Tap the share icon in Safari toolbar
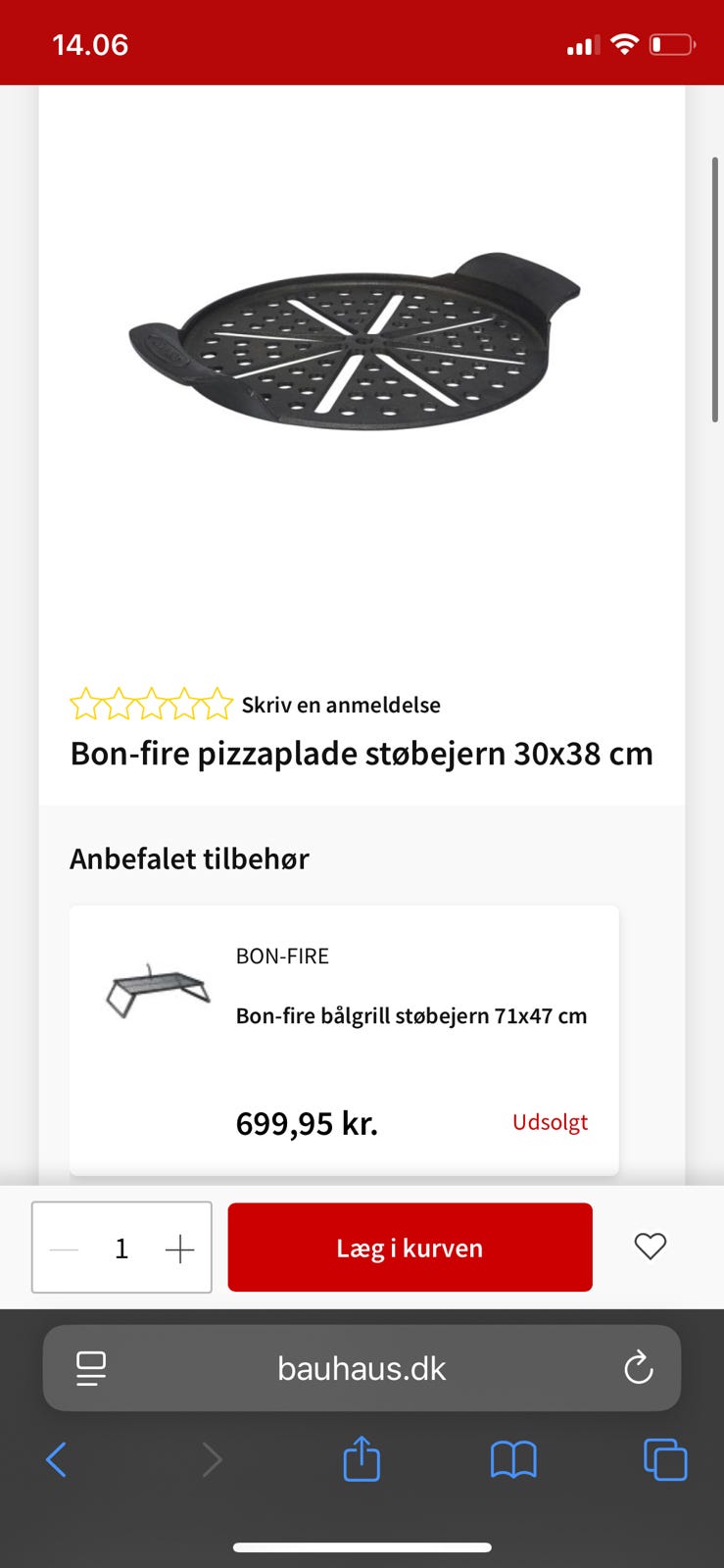This screenshot has width=724, height=1568. point(362,1459)
